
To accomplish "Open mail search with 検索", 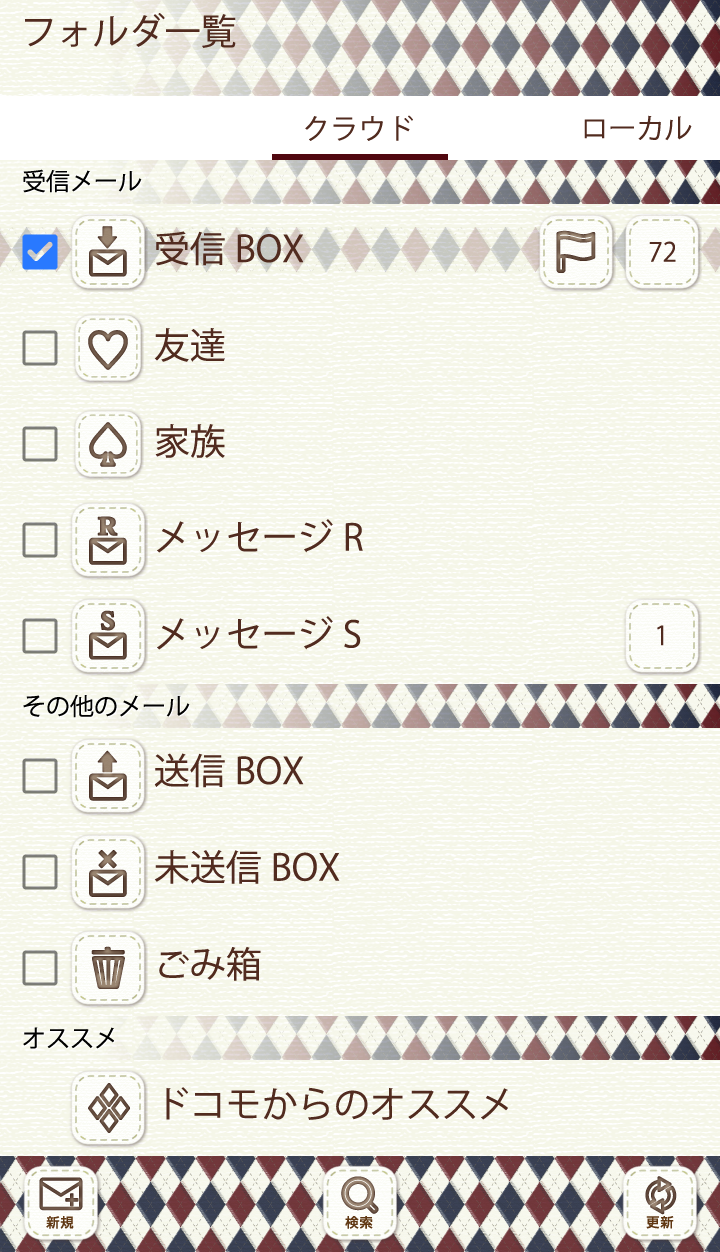I will pos(360,1202).
